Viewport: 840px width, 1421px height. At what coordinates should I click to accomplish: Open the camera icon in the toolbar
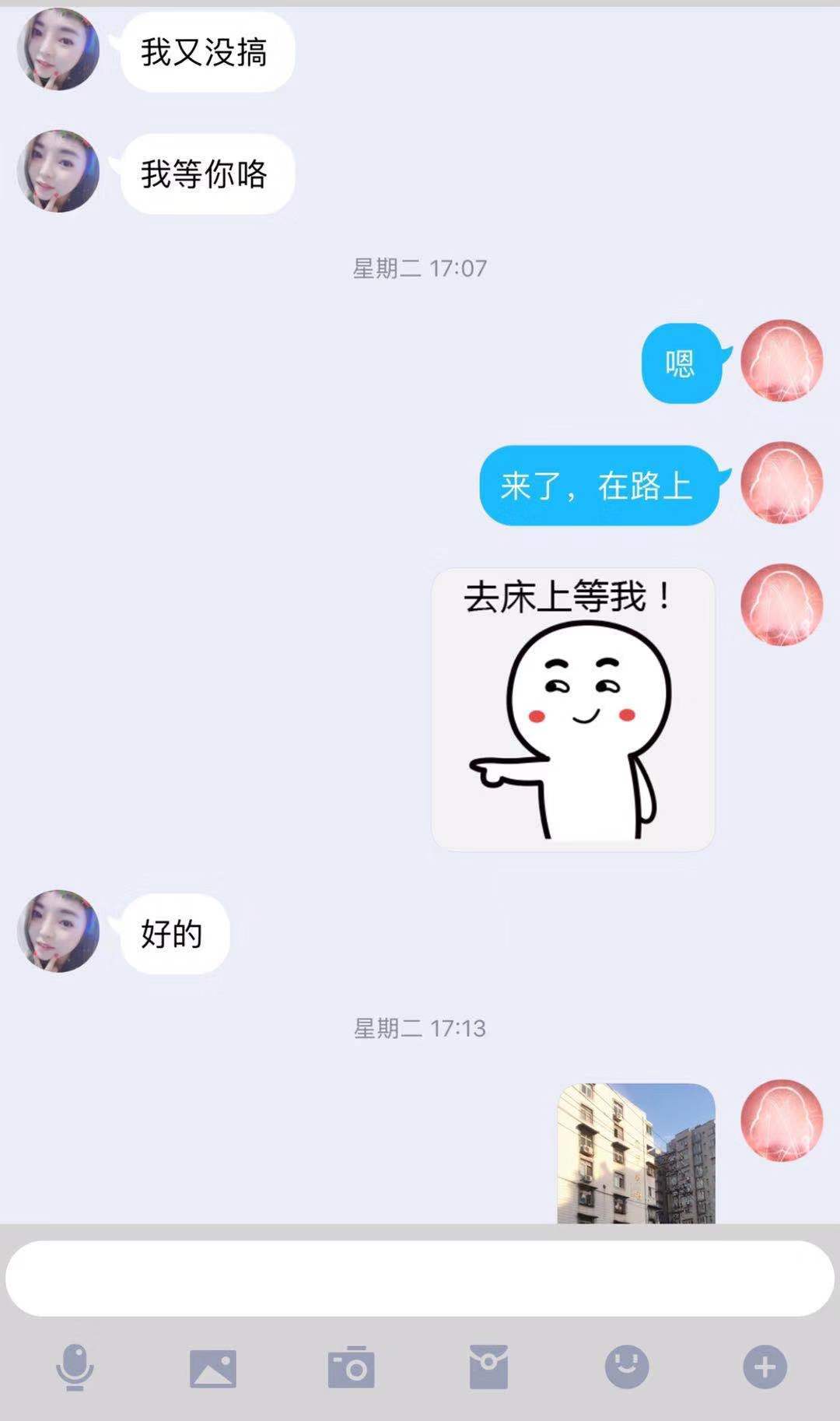click(350, 1367)
